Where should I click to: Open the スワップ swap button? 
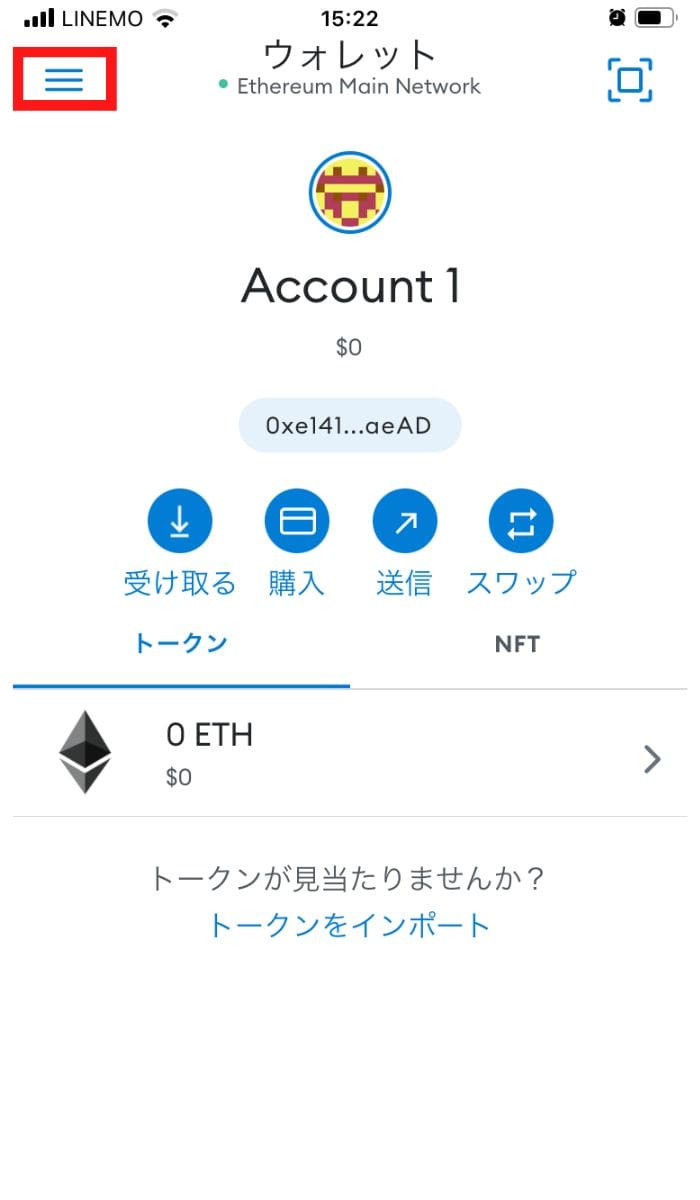click(521, 522)
